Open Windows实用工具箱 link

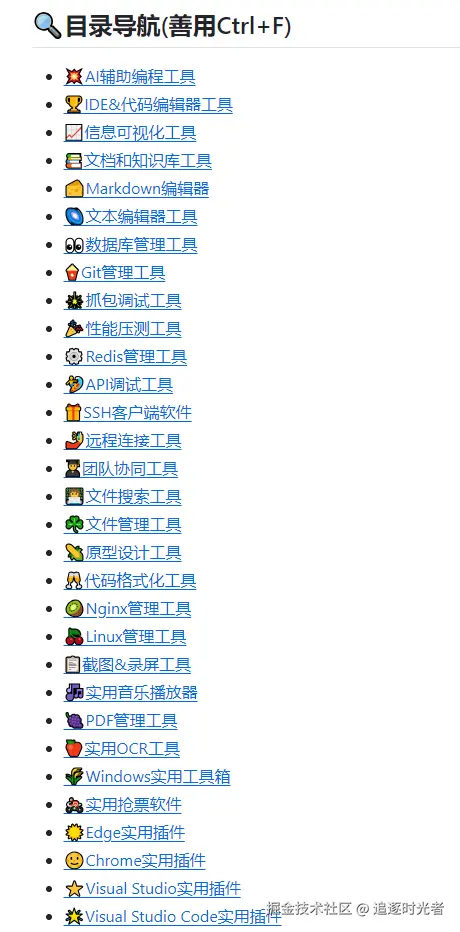pos(147,776)
